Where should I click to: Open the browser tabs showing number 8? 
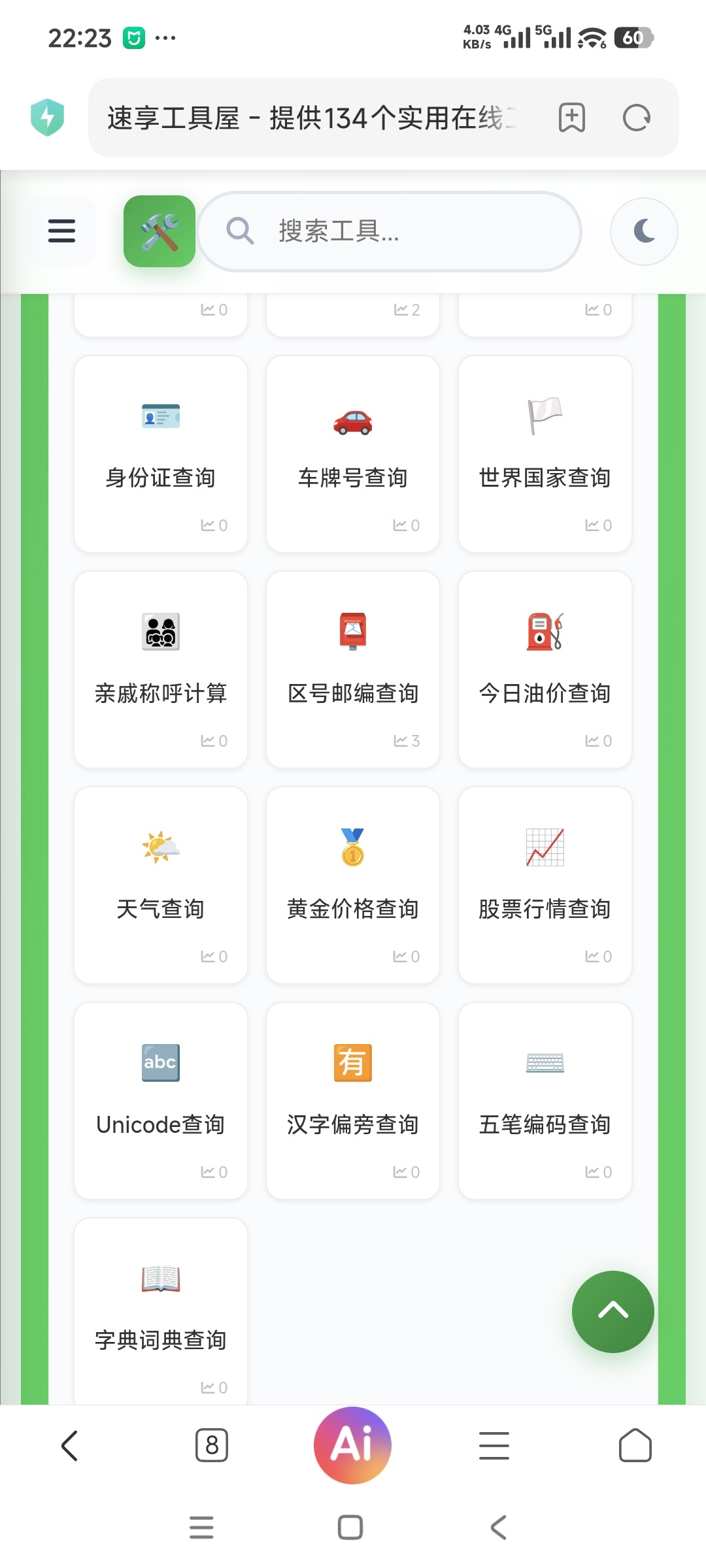click(x=210, y=1445)
